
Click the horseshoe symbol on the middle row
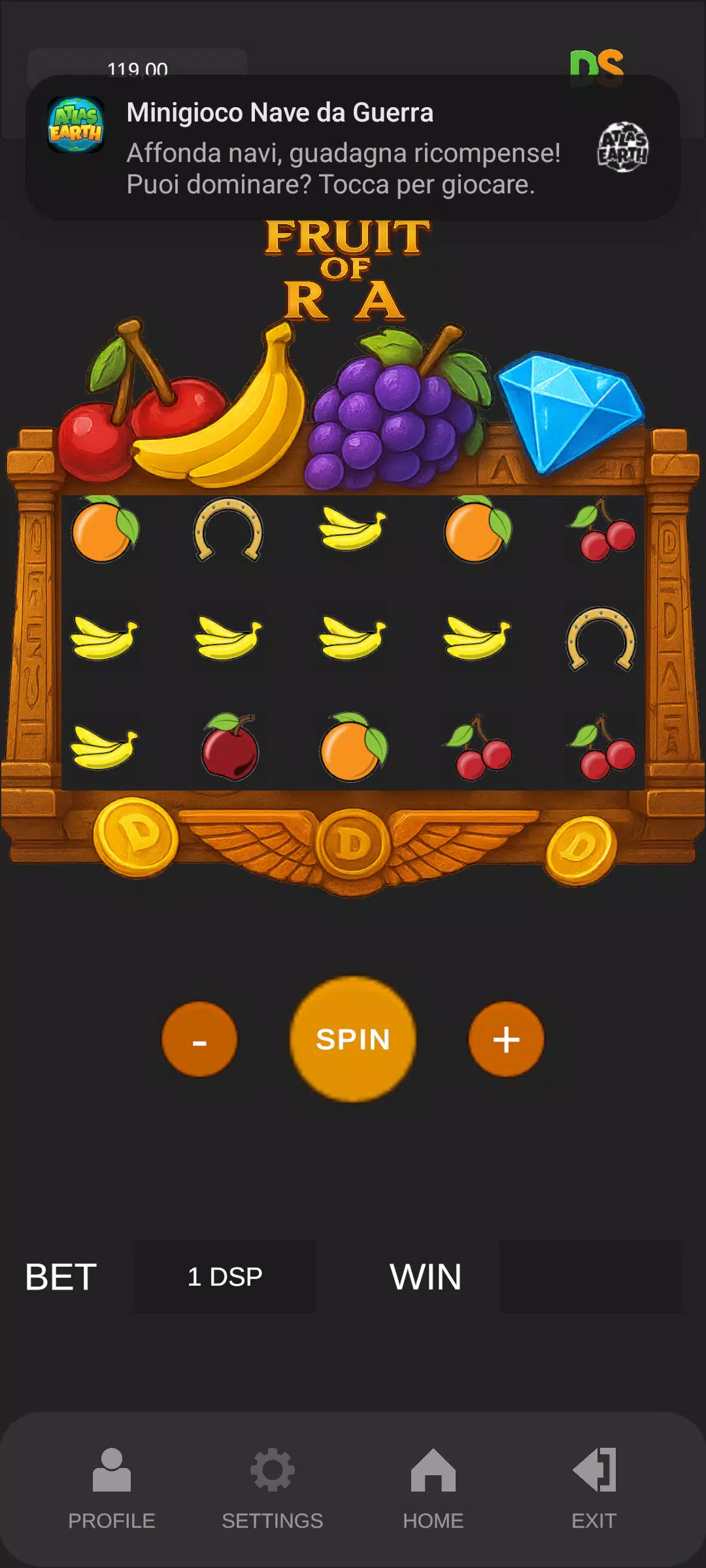tap(600, 637)
